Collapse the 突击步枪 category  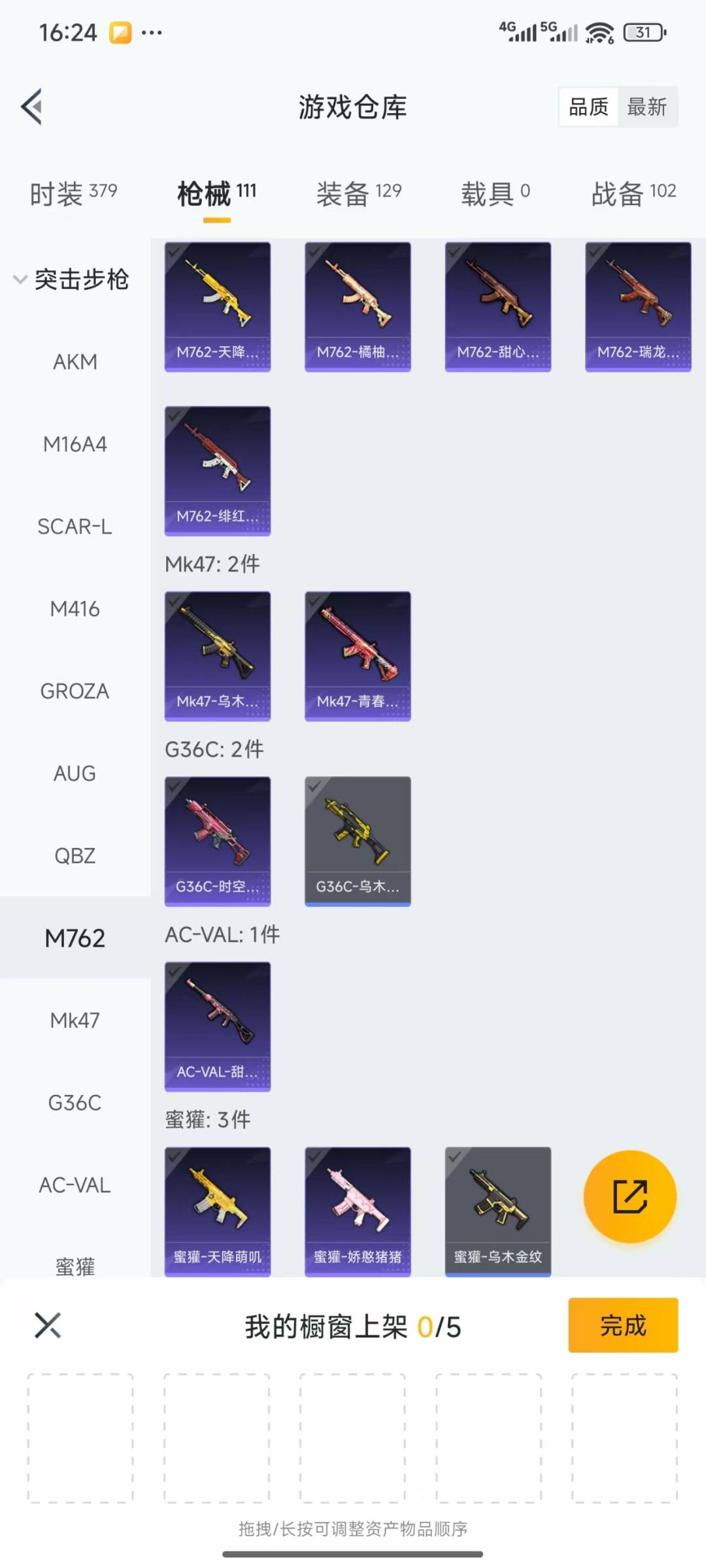(71, 280)
